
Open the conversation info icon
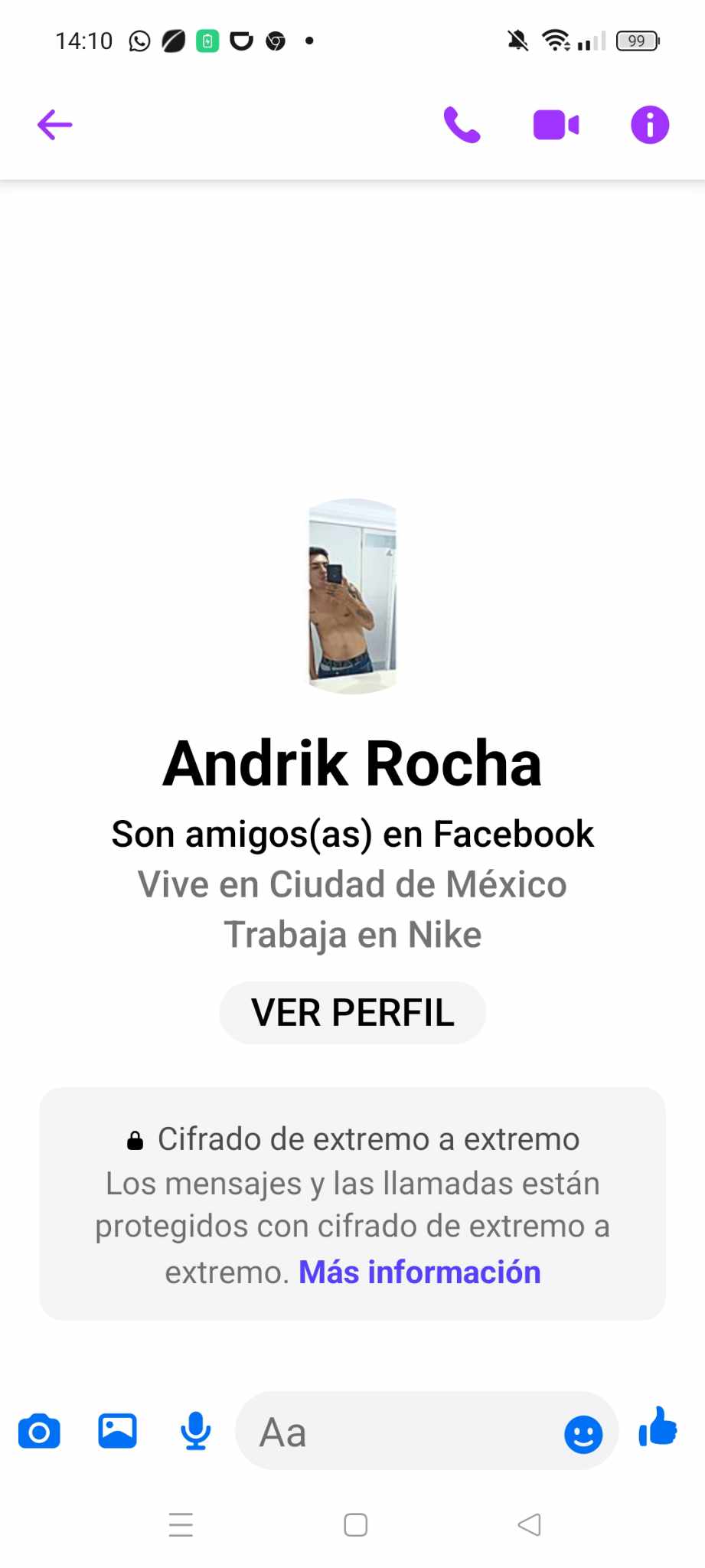coord(649,125)
